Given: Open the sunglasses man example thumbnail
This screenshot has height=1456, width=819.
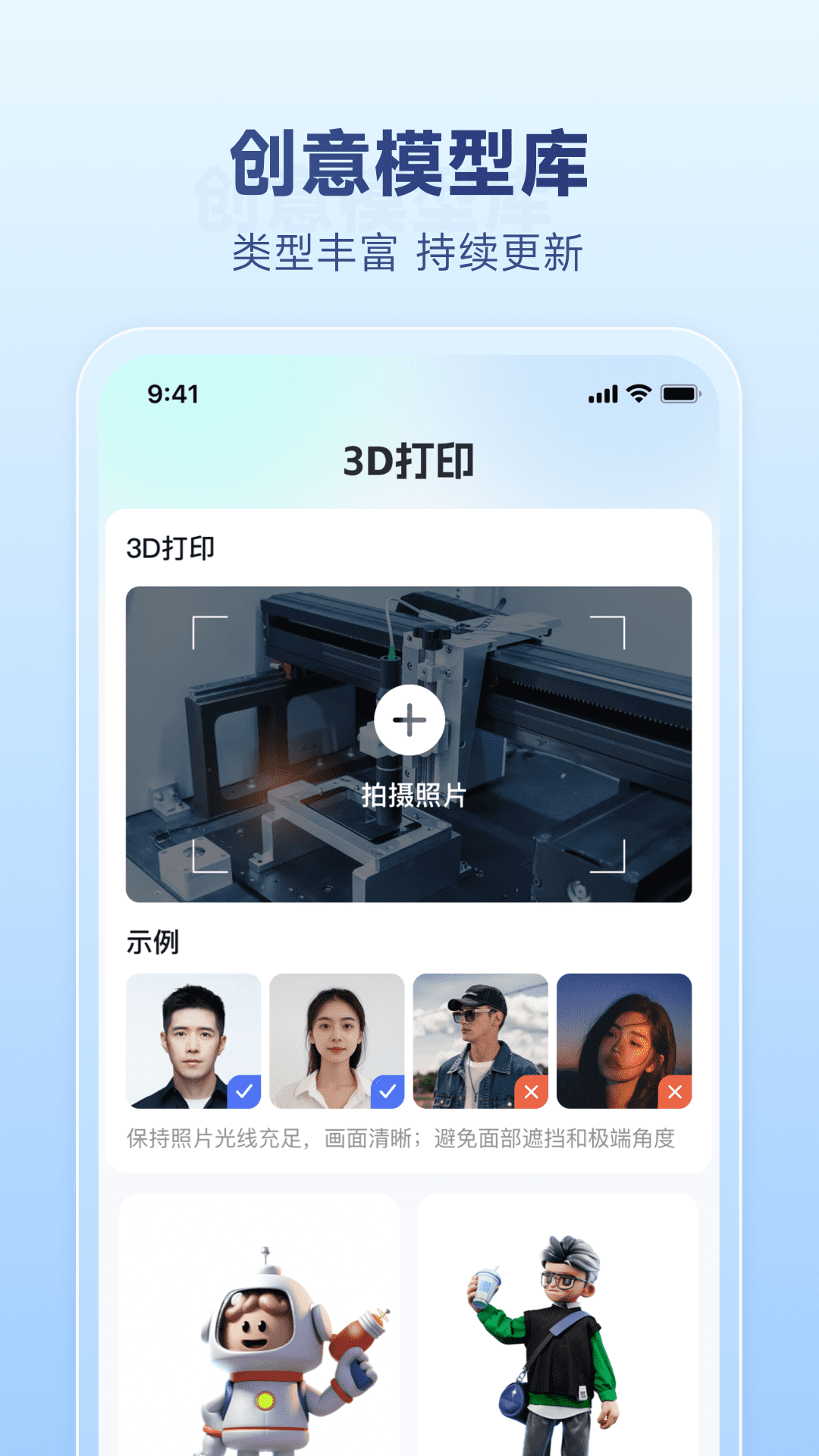Looking at the screenshot, I should [482, 1039].
